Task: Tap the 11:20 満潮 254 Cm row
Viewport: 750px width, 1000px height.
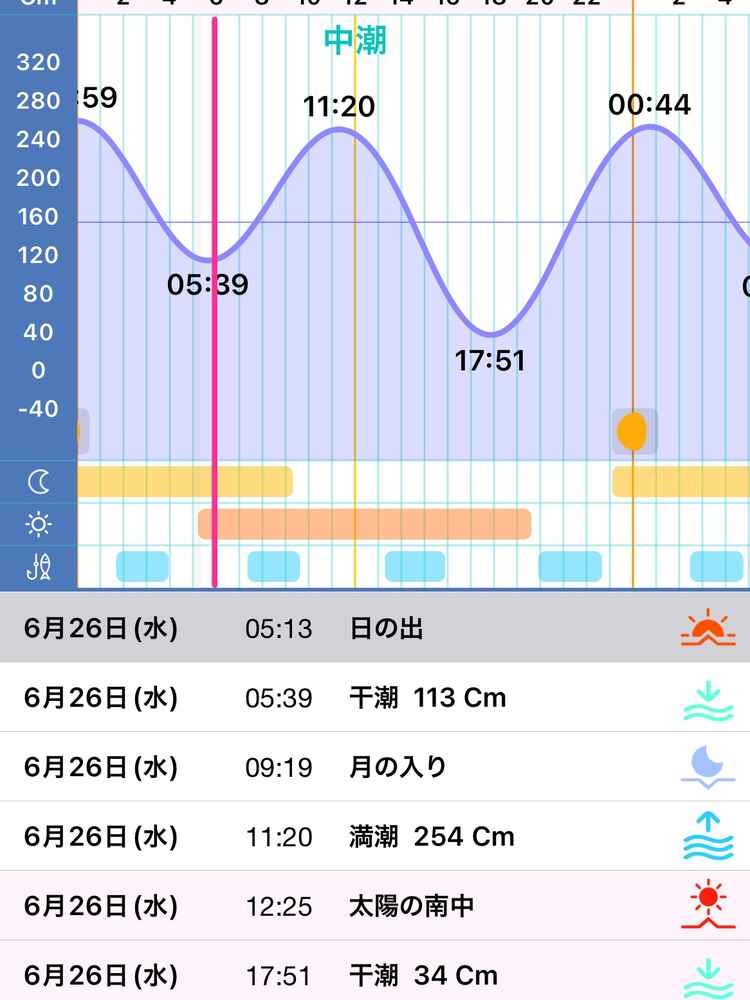Action: click(375, 836)
